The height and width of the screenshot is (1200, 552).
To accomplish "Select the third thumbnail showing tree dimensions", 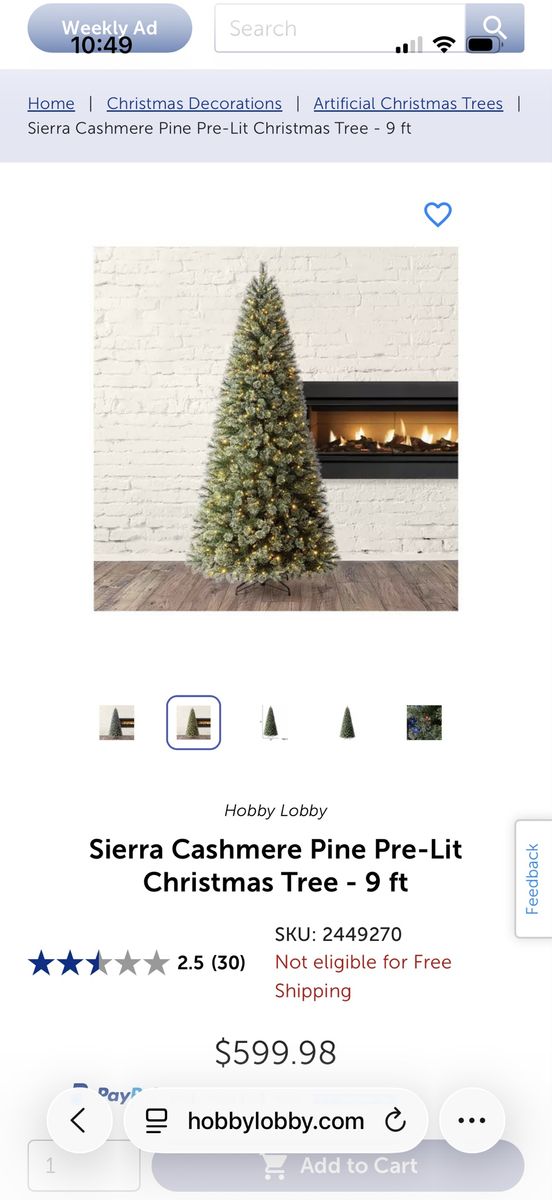I will point(270,722).
